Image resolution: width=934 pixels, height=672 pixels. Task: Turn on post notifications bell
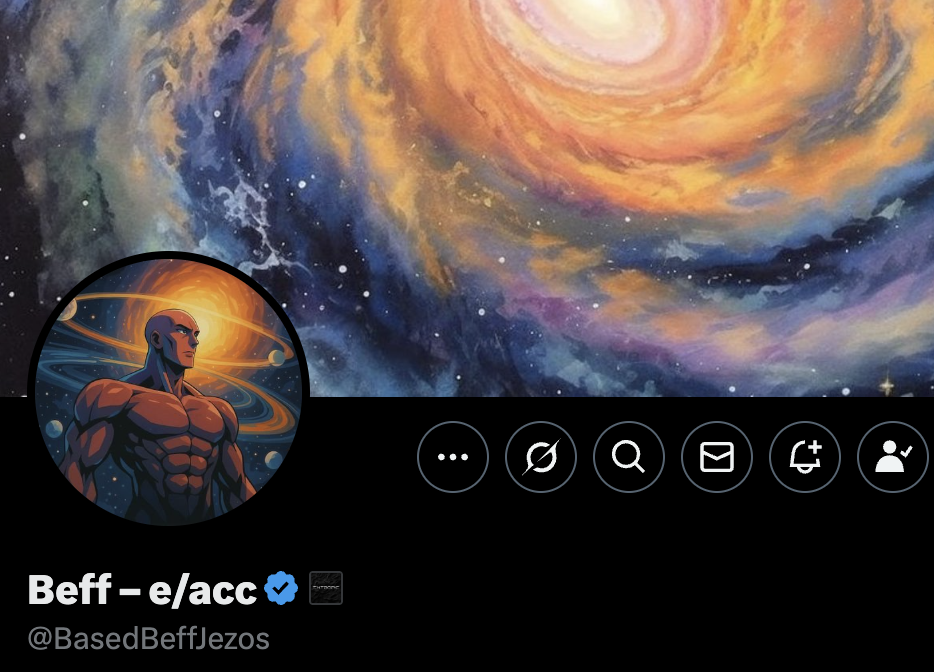point(805,457)
